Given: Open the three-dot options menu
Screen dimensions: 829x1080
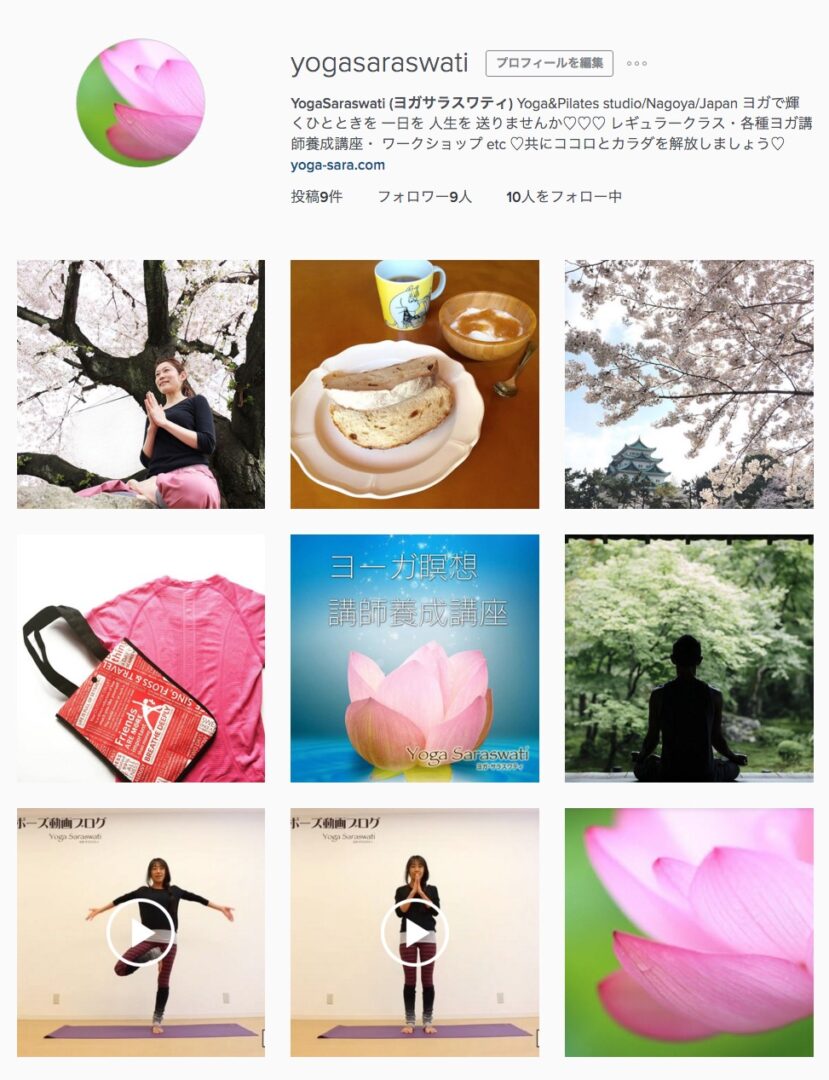Looking at the screenshot, I should (637, 64).
